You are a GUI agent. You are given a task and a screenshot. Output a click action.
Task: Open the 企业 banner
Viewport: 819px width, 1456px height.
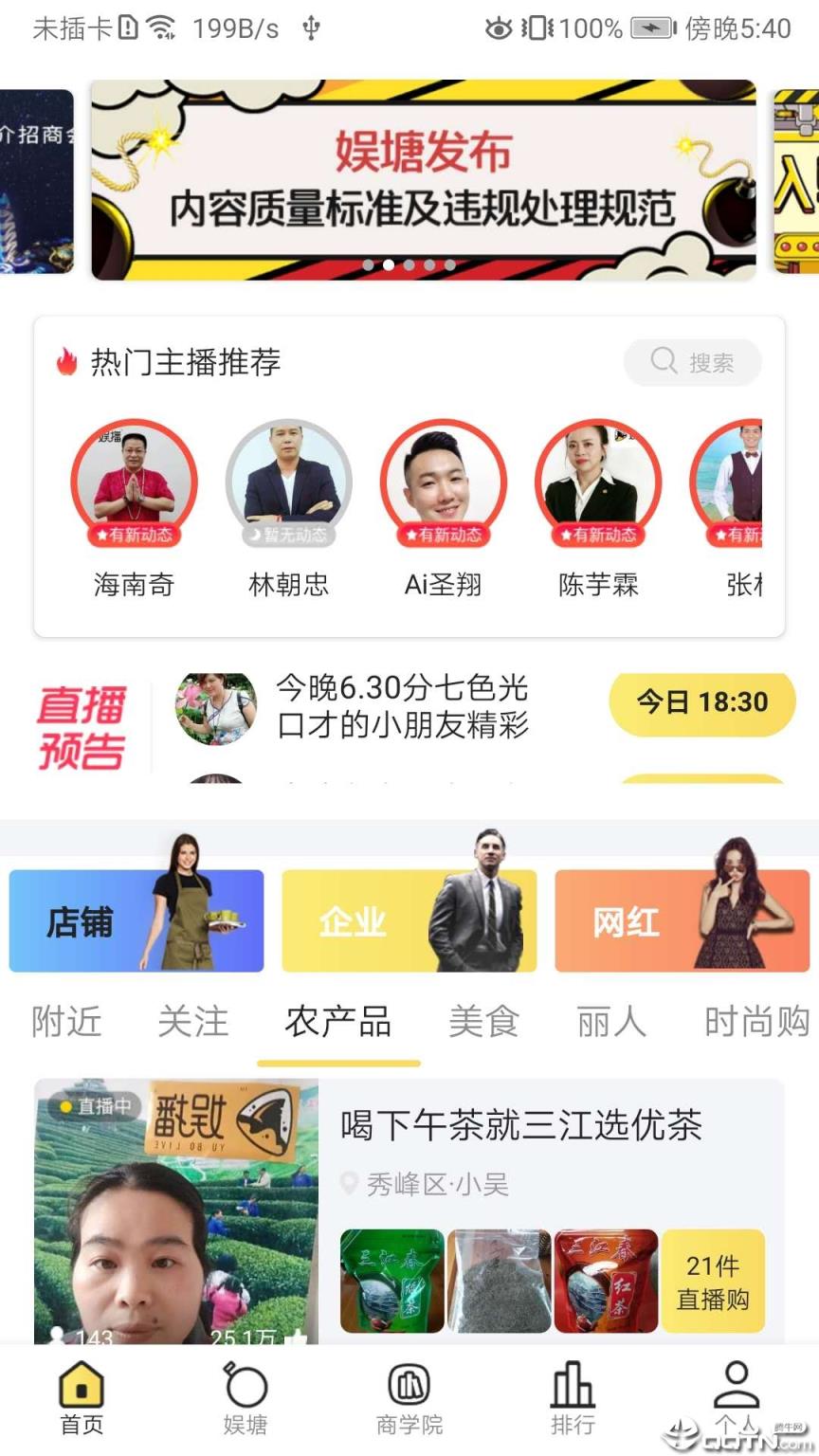tap(409, 919)
